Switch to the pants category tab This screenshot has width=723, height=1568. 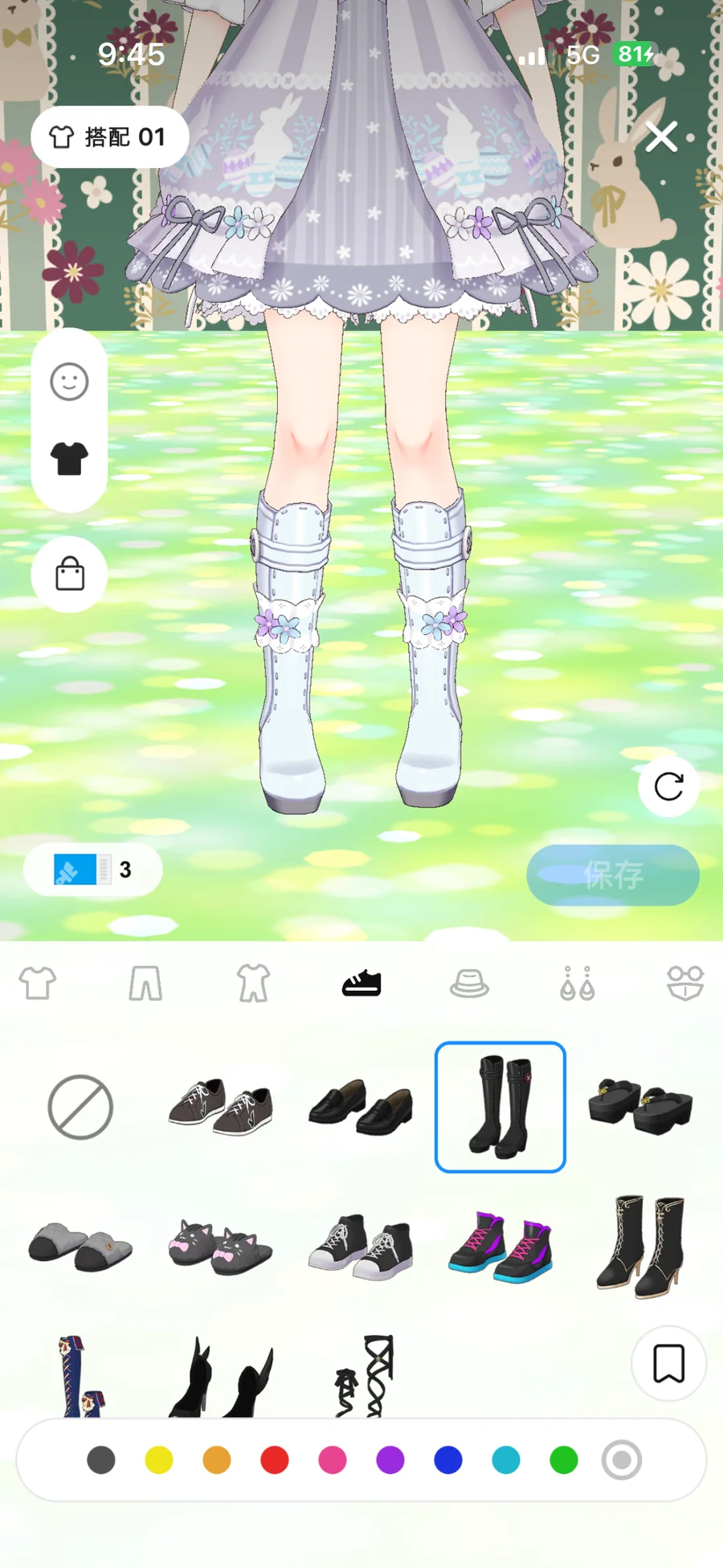tap(145, 983)
